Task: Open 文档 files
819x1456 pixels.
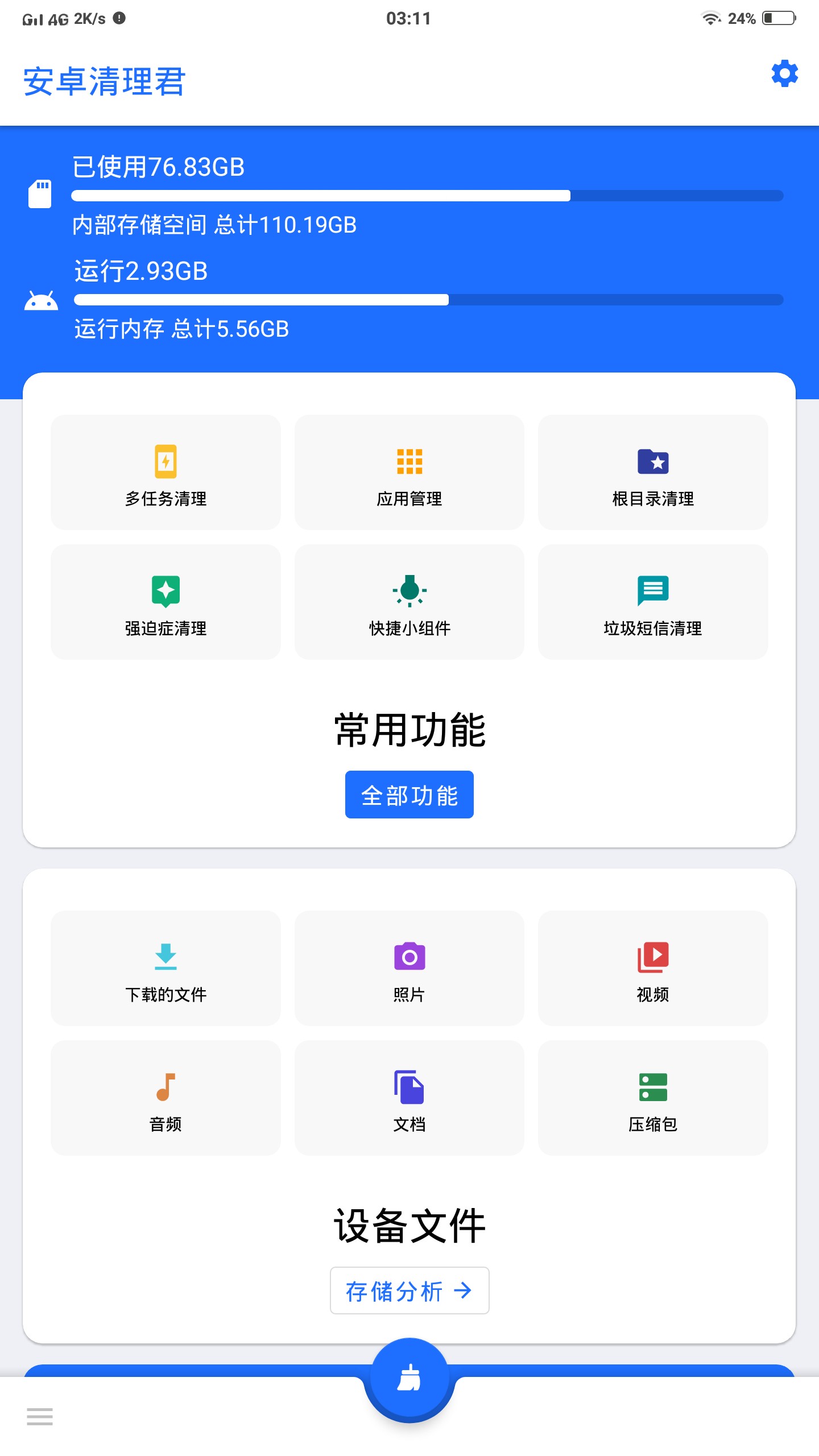Action: pos(409,1098)
